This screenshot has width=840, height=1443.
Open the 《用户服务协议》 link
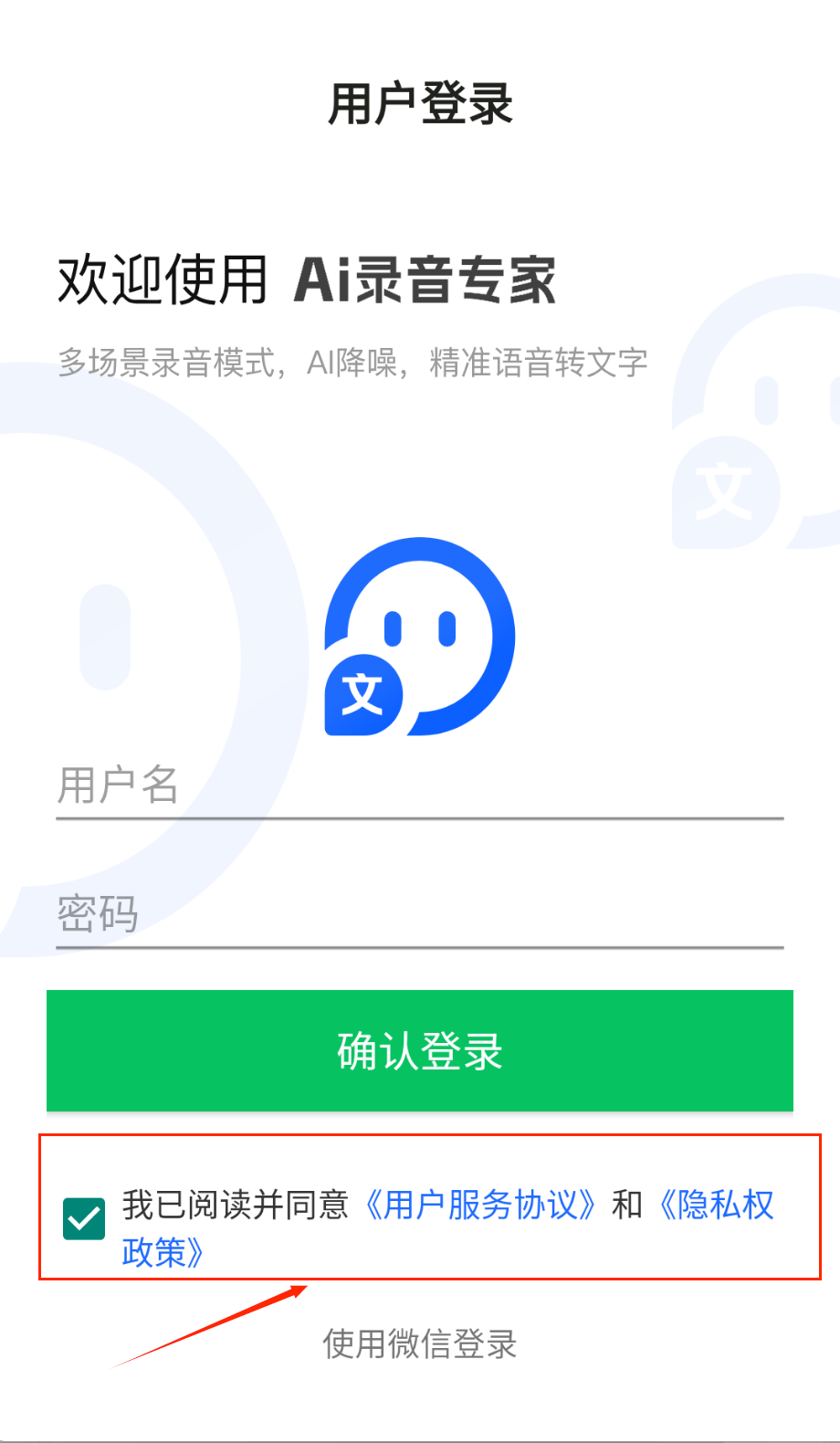[x=480, y=1206]
